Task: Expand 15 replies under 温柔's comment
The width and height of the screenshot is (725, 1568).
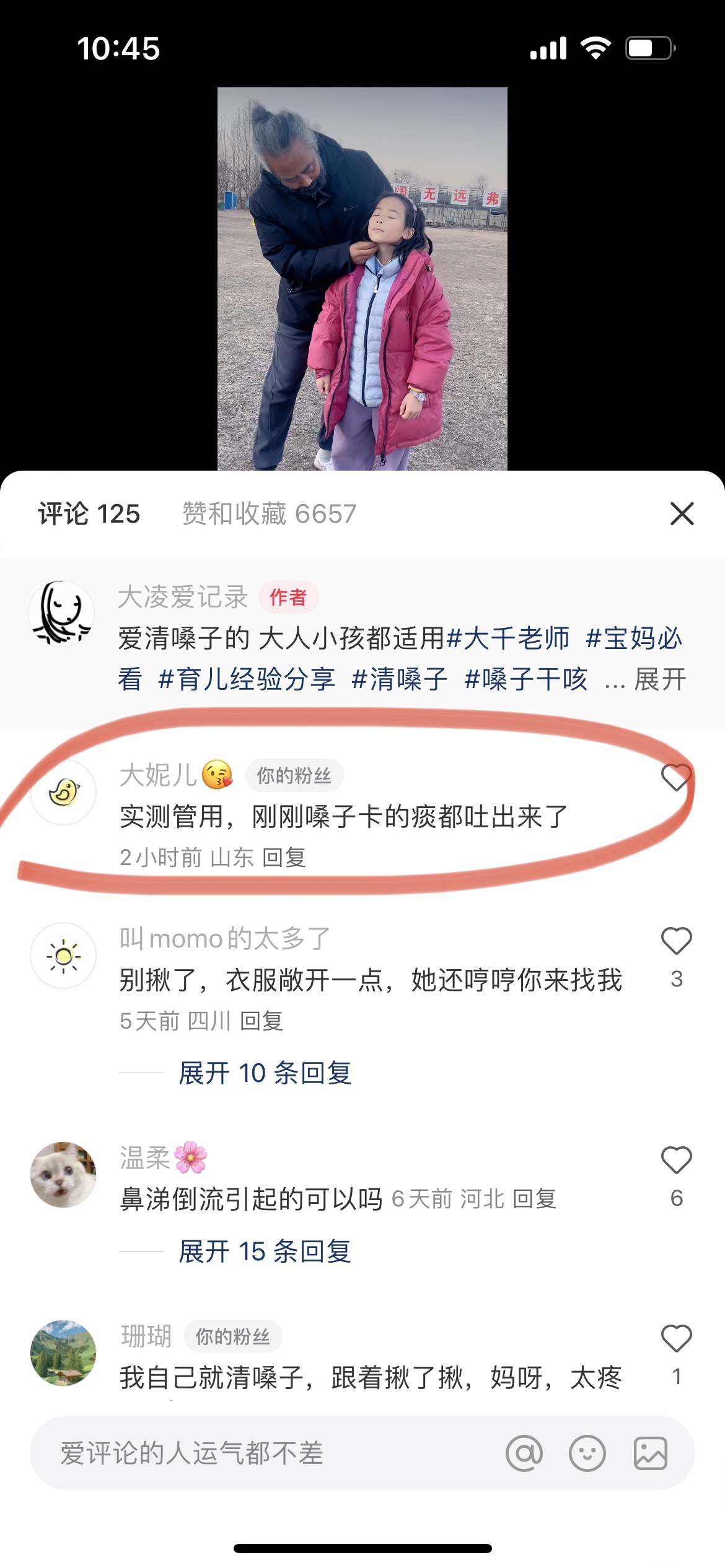Action: (265, 1252)
